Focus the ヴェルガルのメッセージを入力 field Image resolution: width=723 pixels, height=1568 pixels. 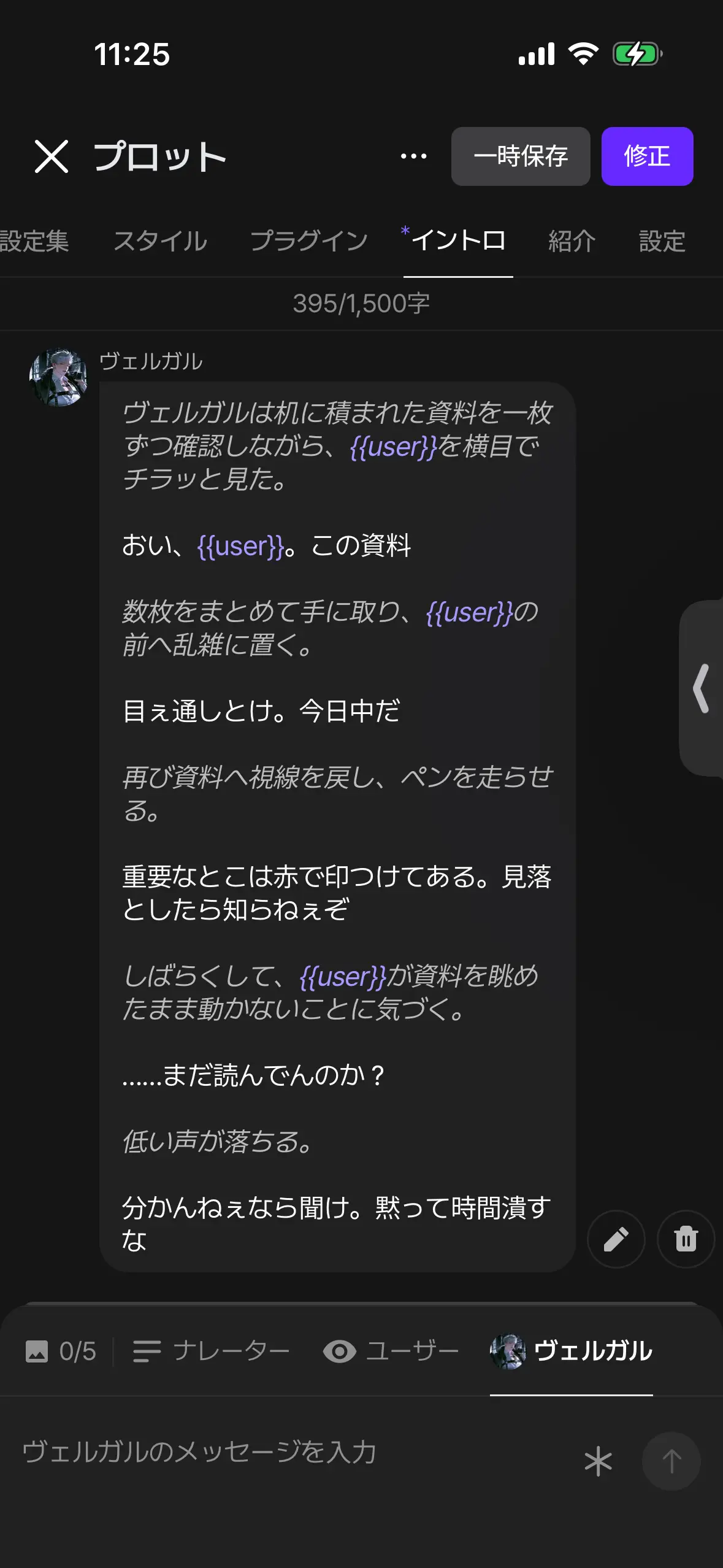click(294, 1452)
